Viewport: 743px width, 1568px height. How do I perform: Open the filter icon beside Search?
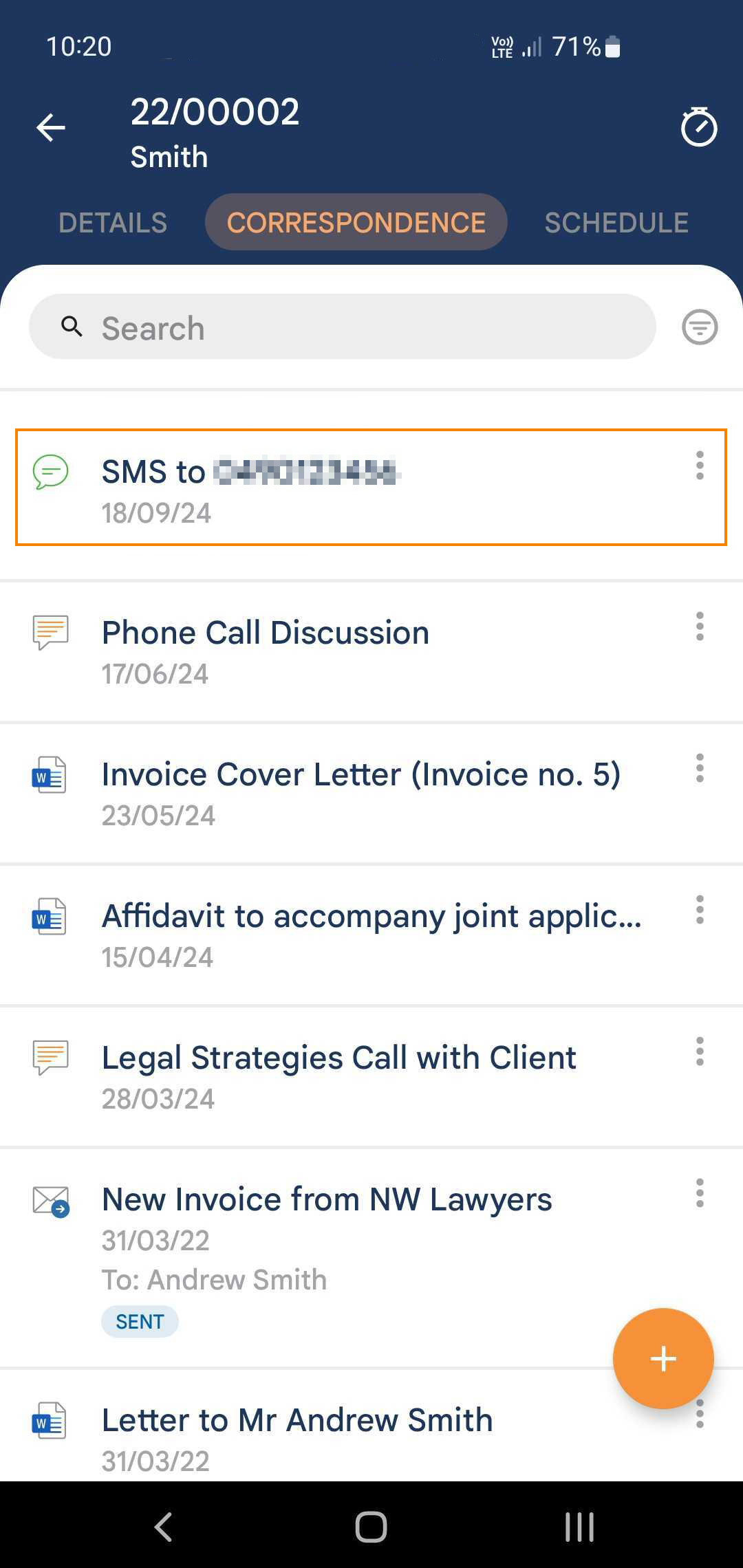pyautogui.click(x=700, y=327)
